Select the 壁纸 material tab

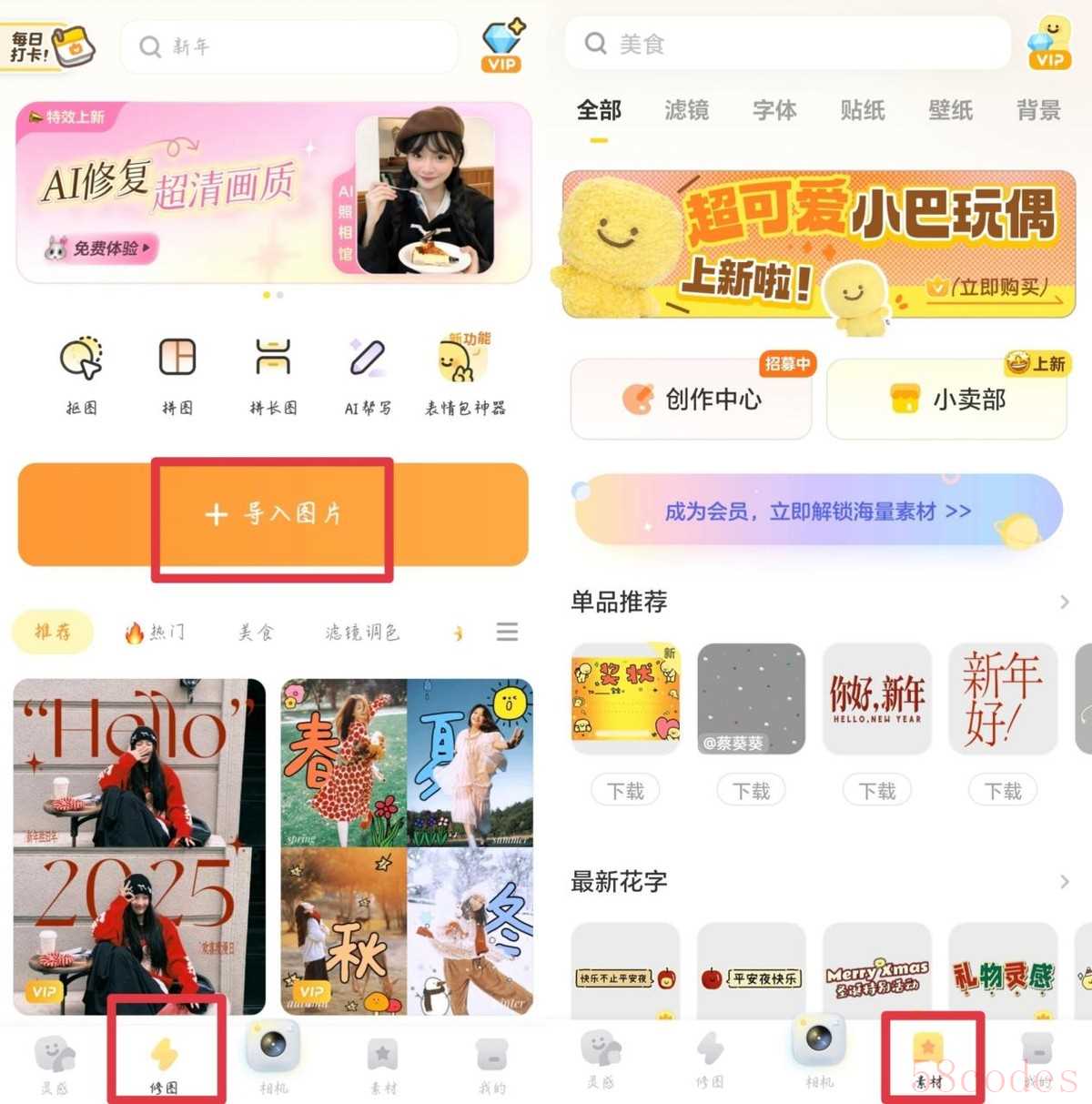pos(950,111)
